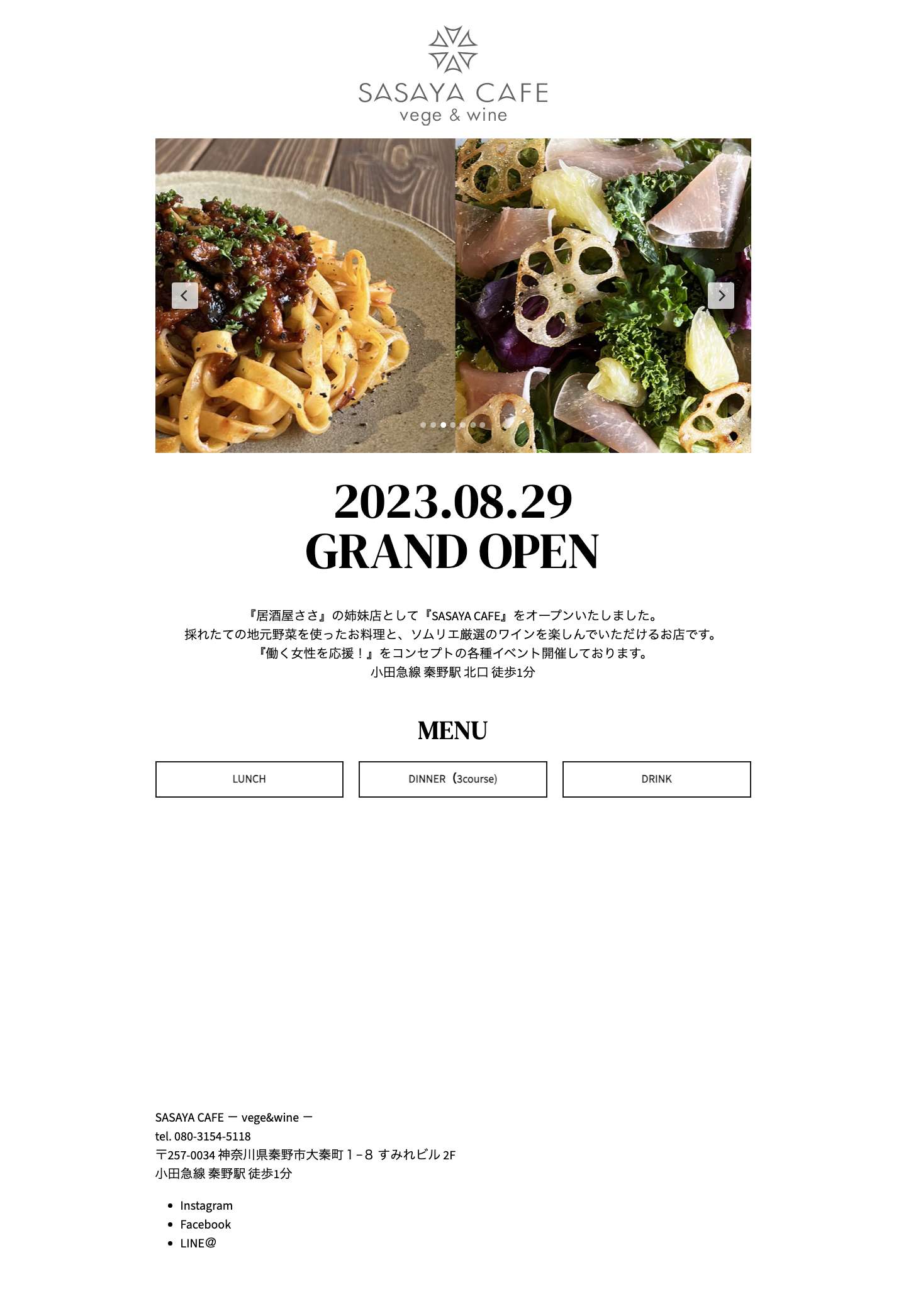Select the second carousel dot
Viewport: 906px width, 1316px height.
(x=432, y=425)
